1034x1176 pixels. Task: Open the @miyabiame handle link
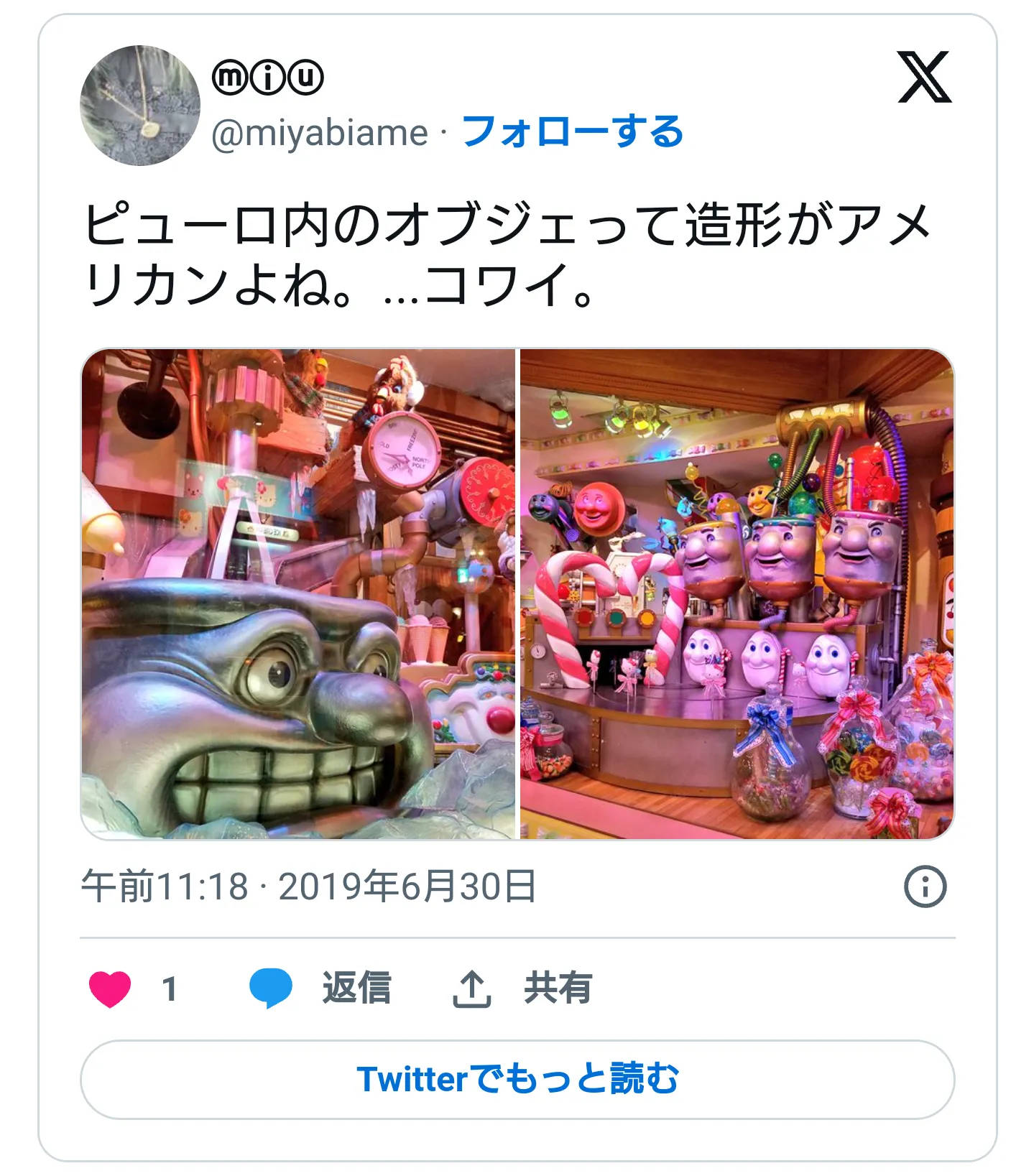320,134
